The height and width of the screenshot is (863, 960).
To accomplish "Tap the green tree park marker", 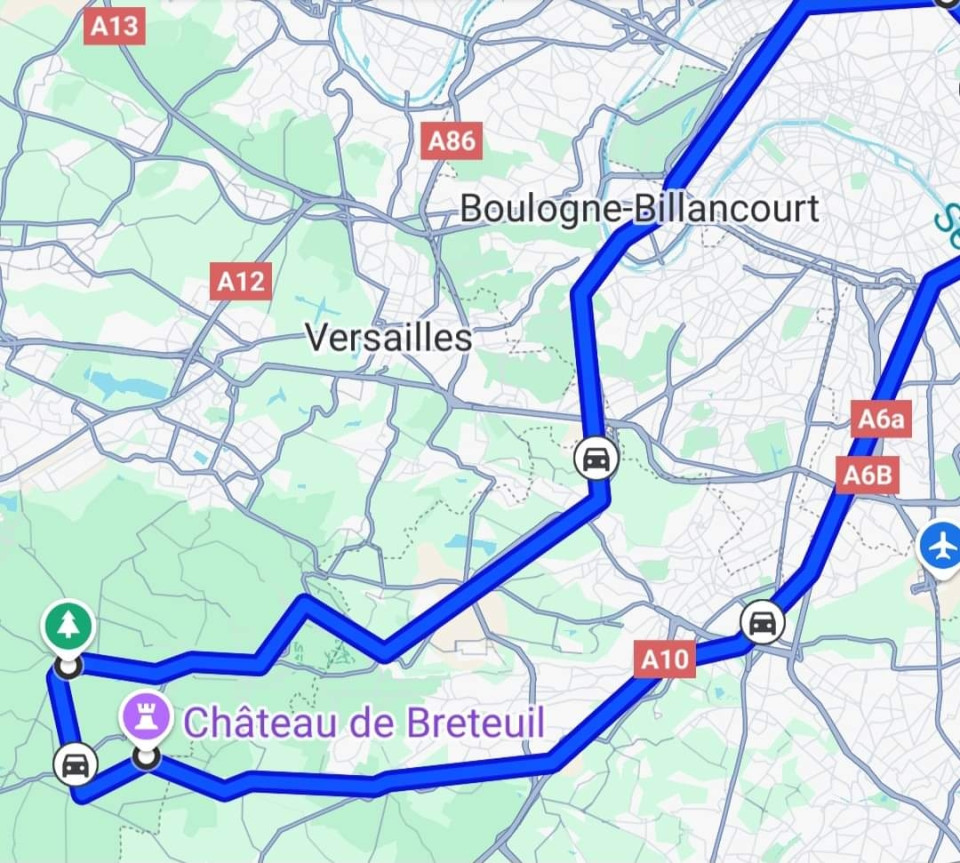I will (x=68, y=627).
